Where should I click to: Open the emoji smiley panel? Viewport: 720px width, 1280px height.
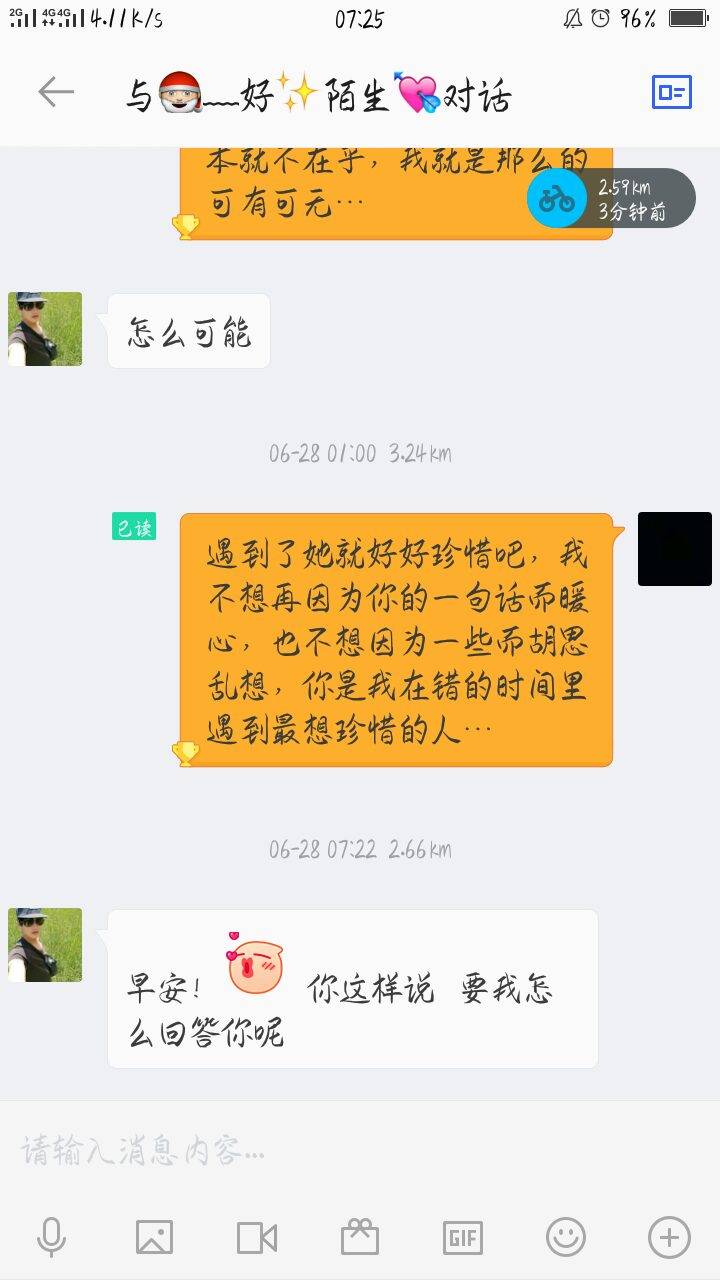coord(566,1238)
